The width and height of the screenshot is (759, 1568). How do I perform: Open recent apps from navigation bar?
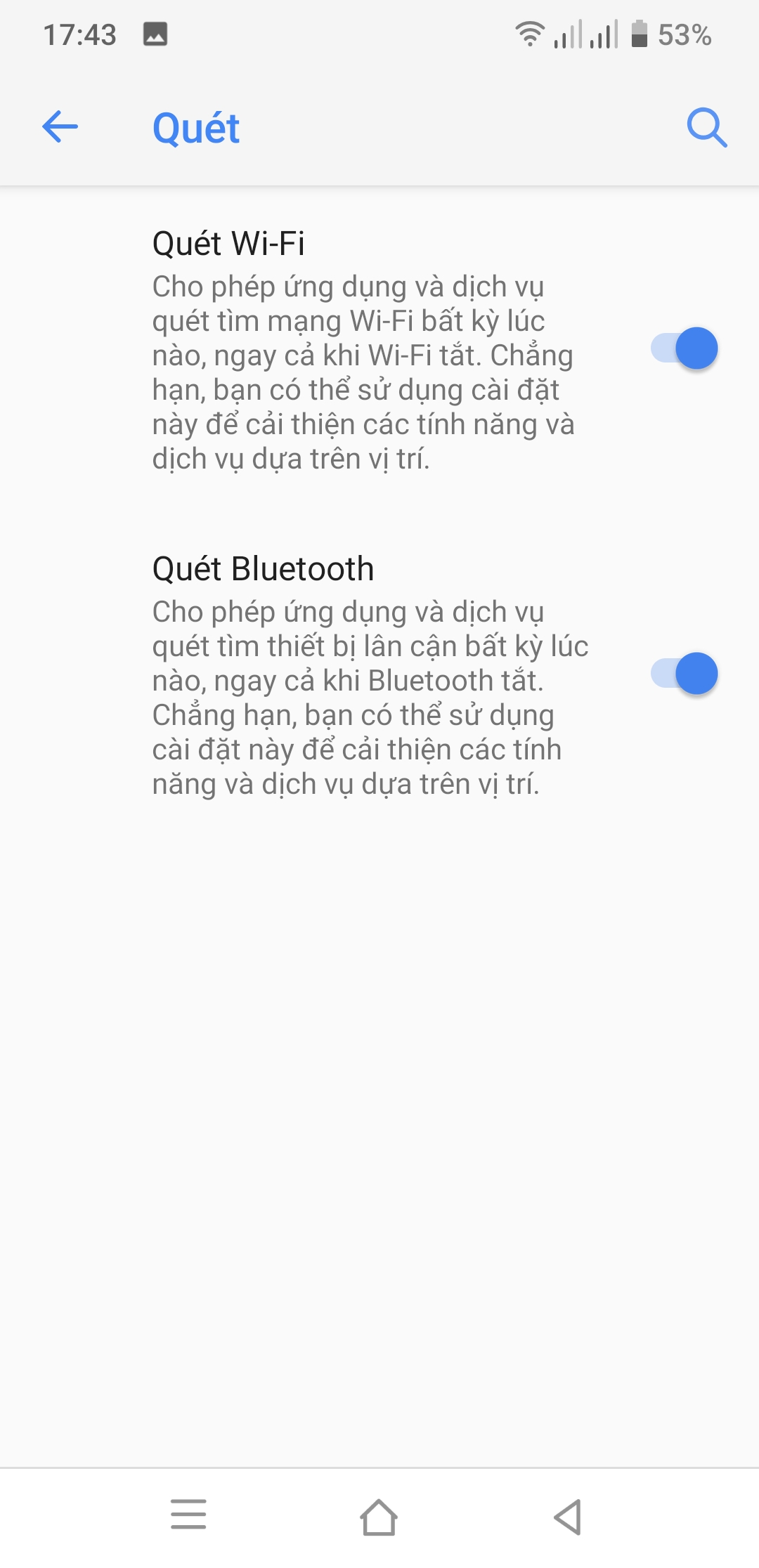[x=188, y=1515]
